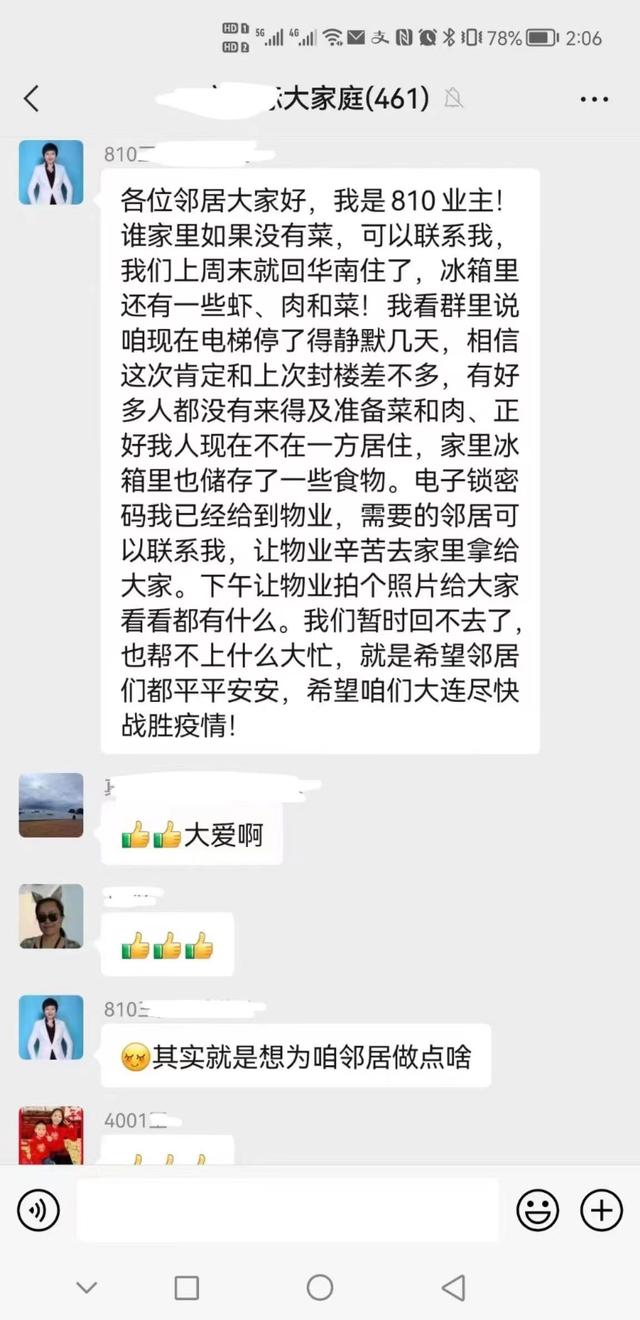Open avatar of the 大爱啊 sender

[x=51, y=804]
